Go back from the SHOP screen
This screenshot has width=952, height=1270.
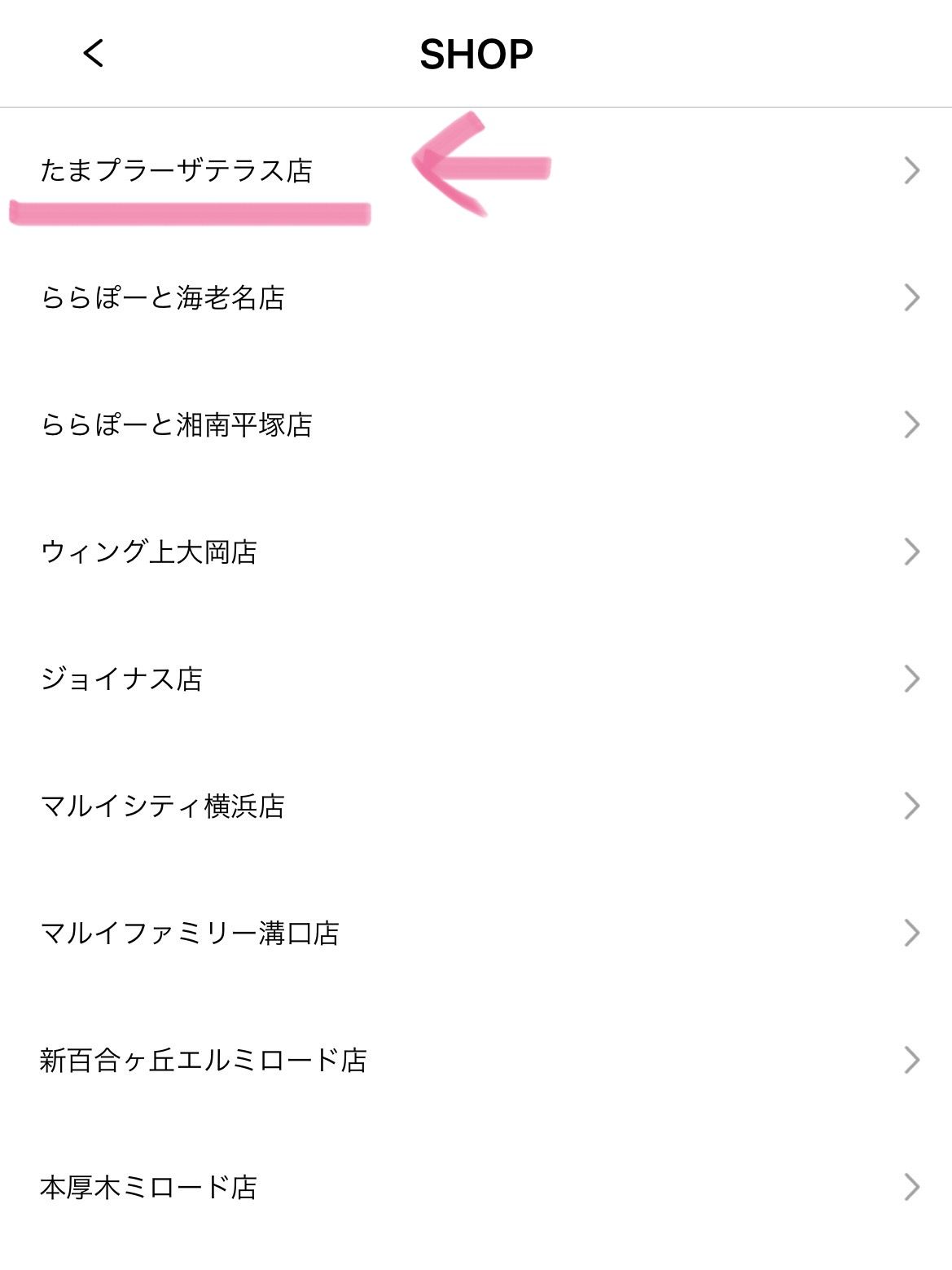[94, 54]
